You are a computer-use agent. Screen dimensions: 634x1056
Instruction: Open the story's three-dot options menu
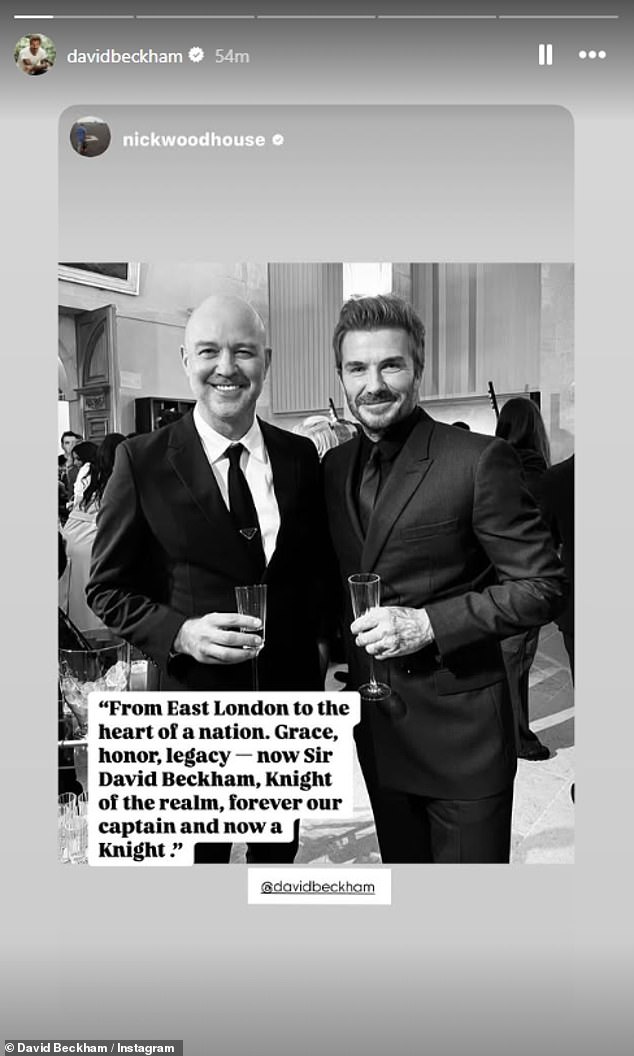tap(592, 55)
